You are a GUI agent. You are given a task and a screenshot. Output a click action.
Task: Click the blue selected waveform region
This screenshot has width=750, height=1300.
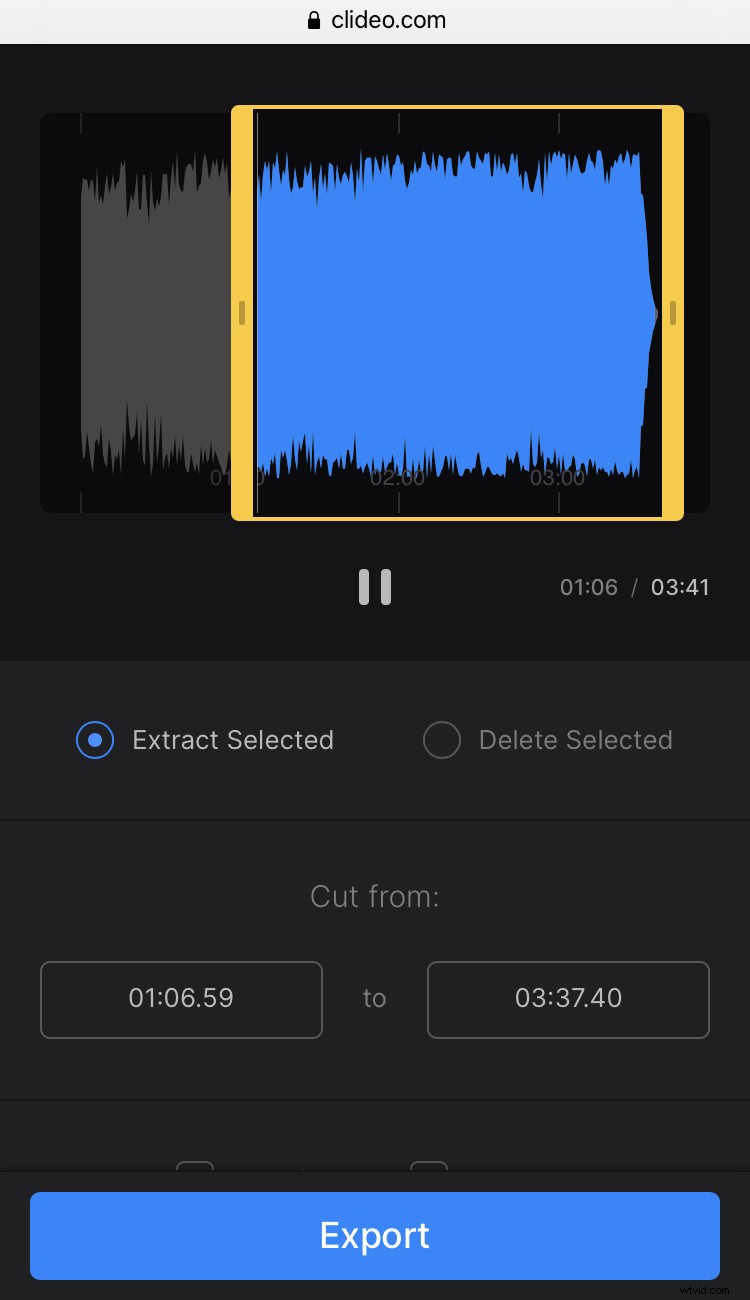[450, 310]
